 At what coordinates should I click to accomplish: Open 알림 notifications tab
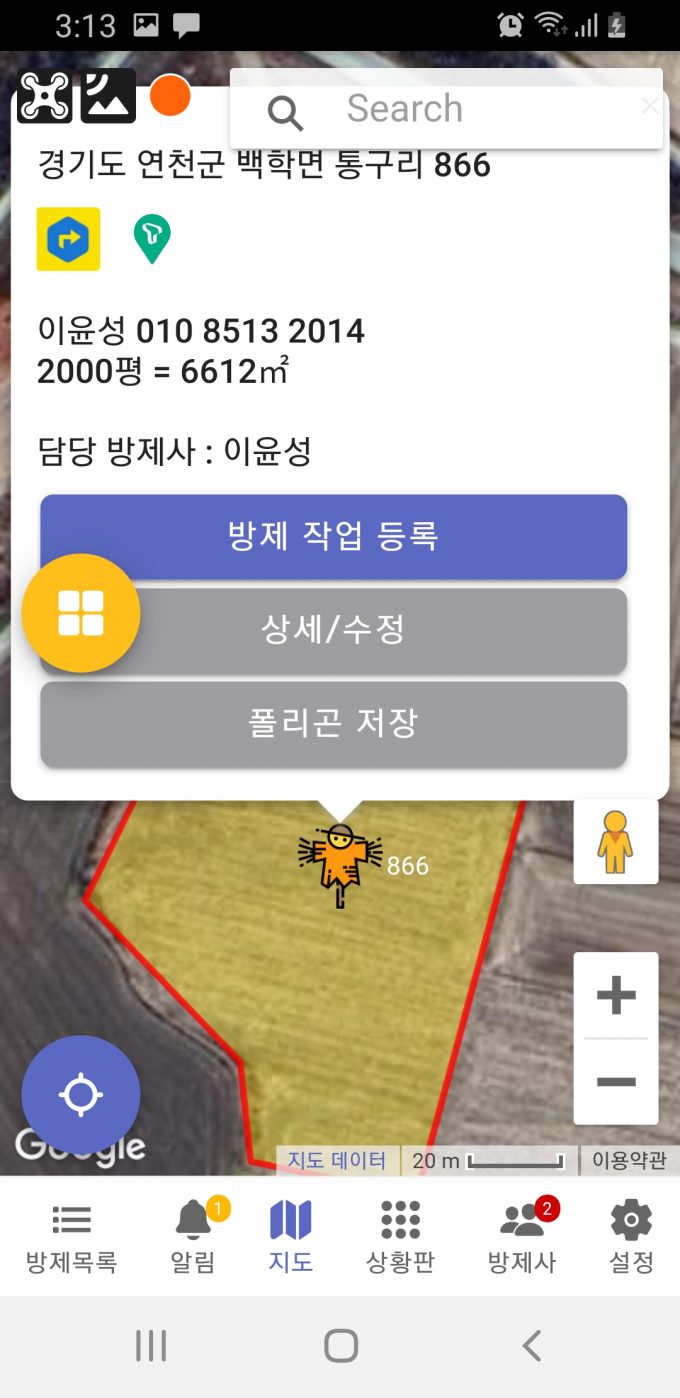194,1237
